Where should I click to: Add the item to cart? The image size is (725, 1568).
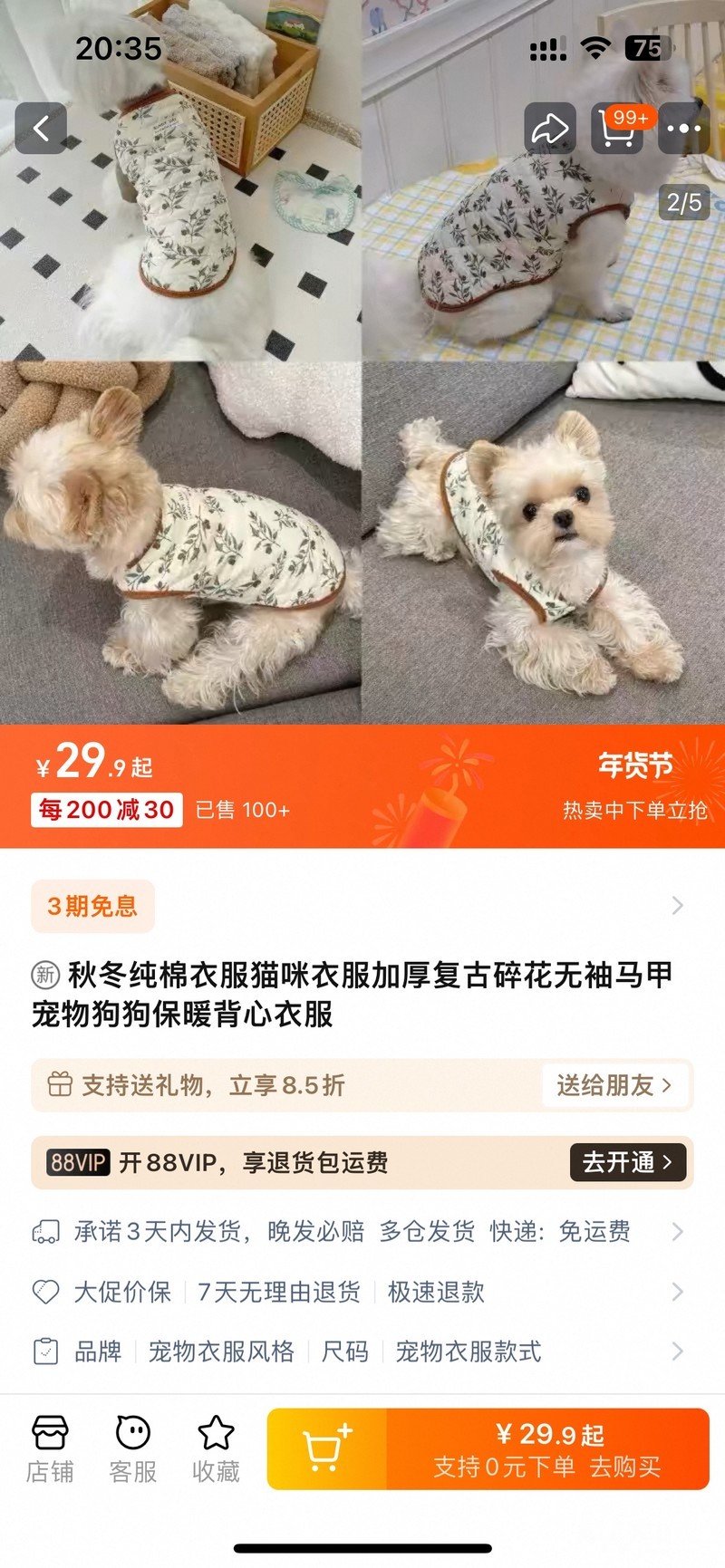click(327, 1449)
